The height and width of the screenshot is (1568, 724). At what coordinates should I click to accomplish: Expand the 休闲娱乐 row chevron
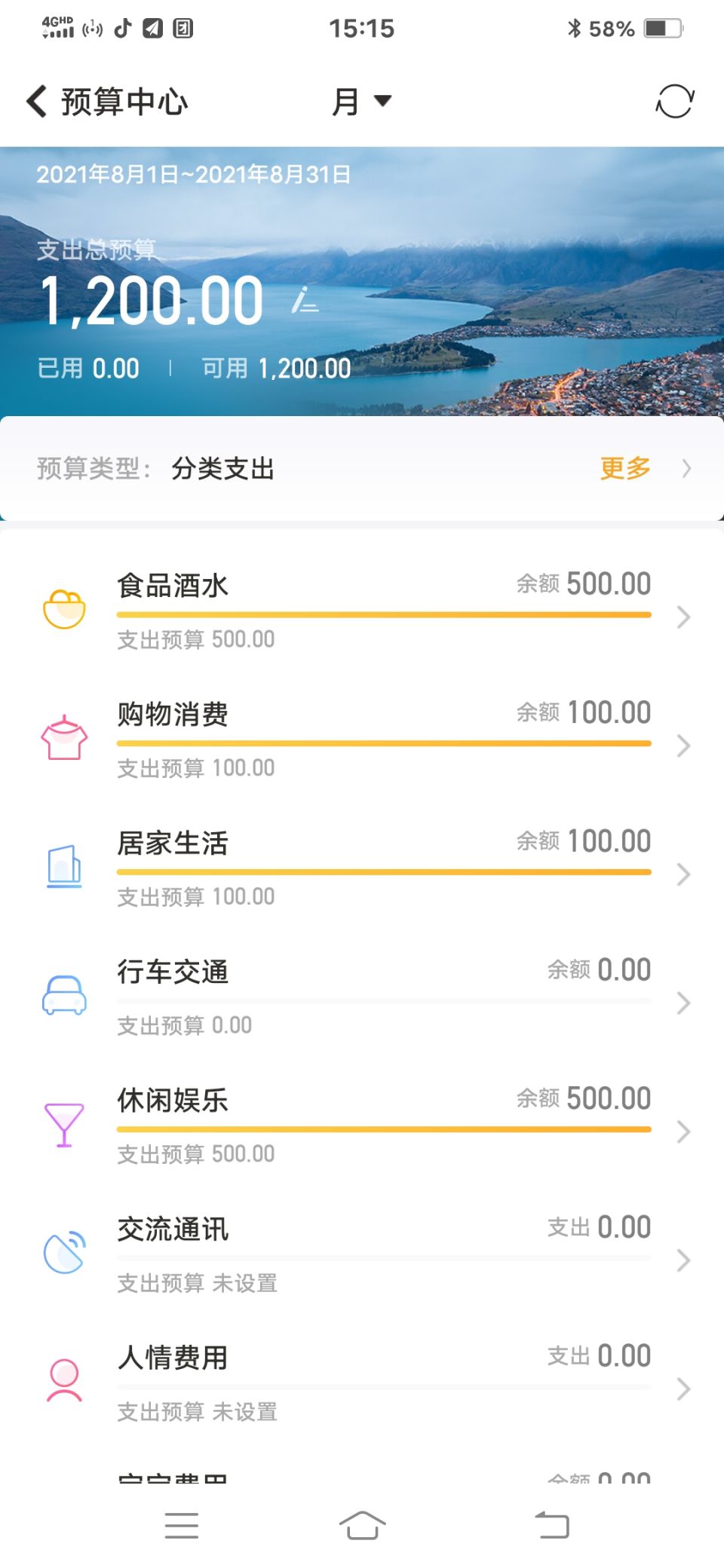684,1132
